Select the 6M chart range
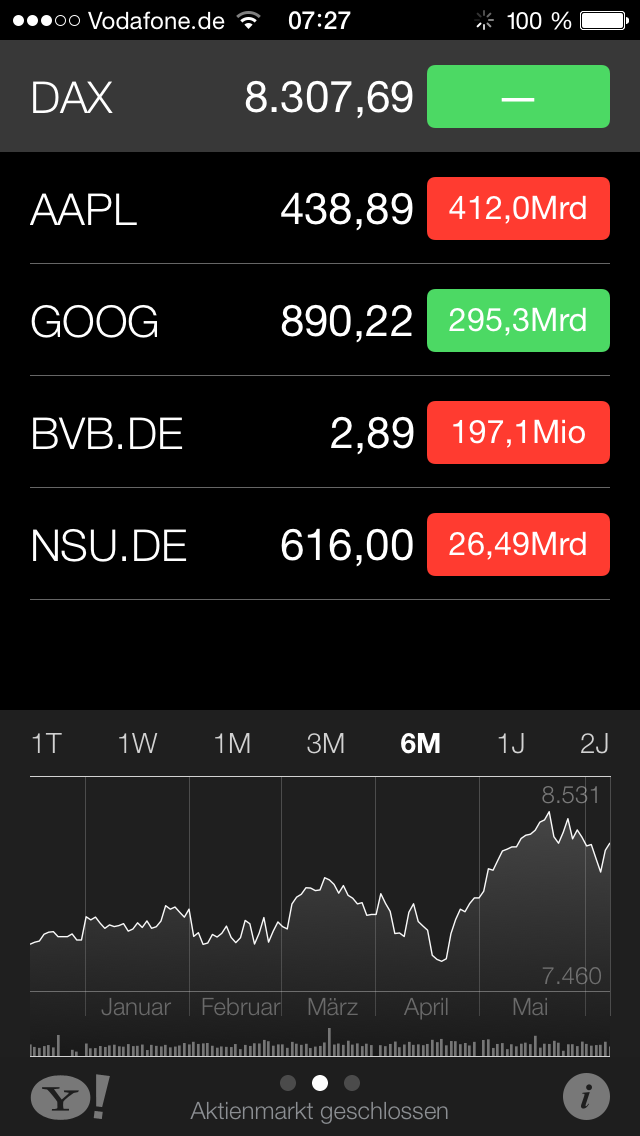This screenshot has width=640, height=1136. 420,744
